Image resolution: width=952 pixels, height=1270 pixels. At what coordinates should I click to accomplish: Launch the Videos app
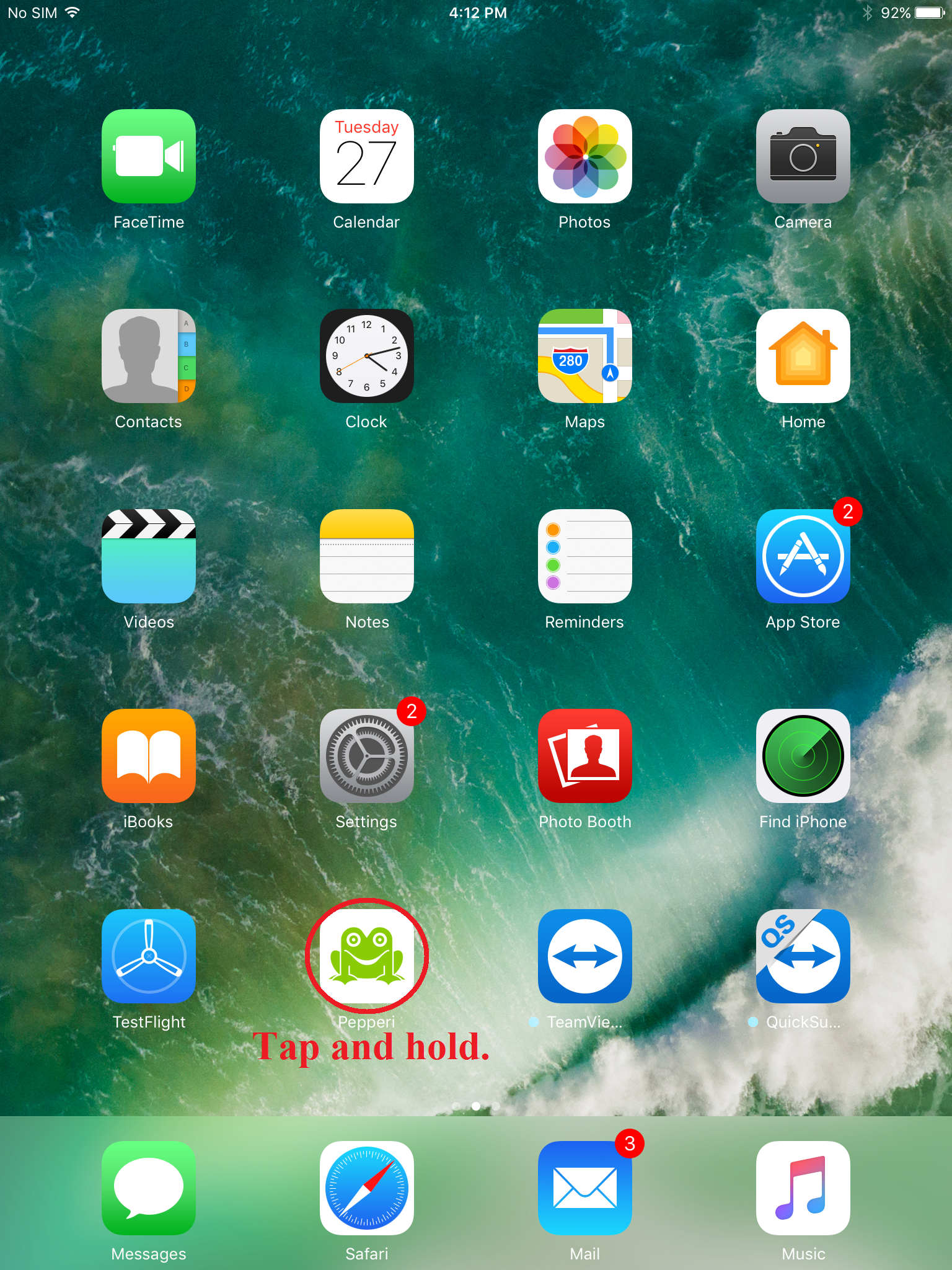[149, 556]
